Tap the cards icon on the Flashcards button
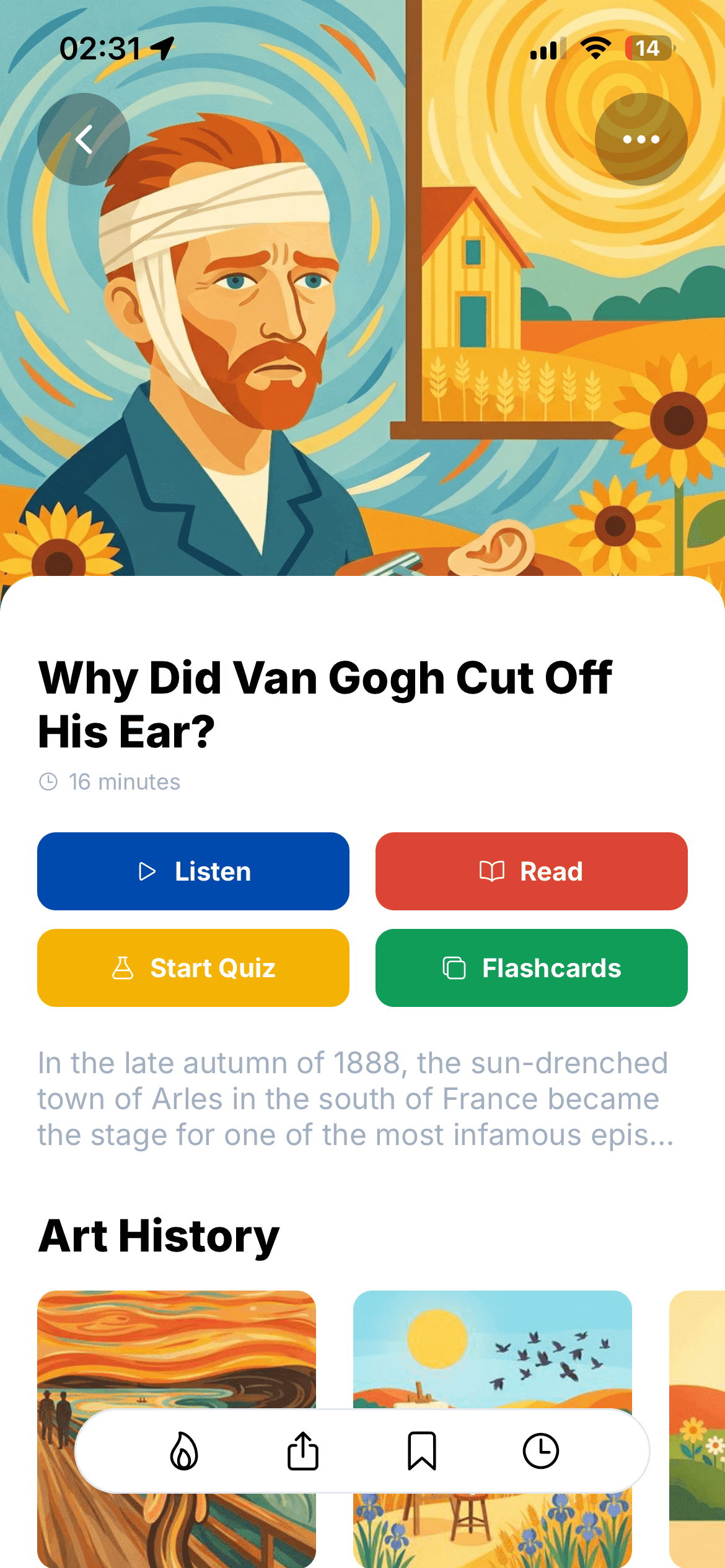 tap(454, 967)
